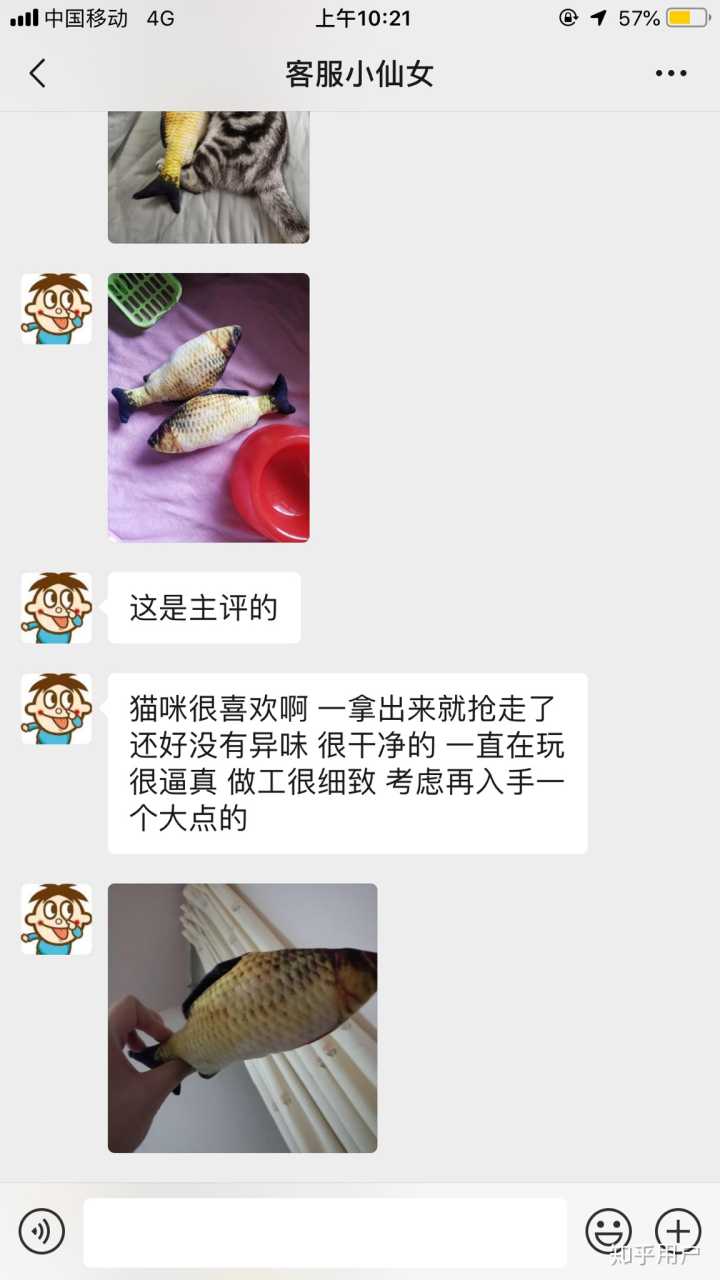This screenshot has width=720, height=1280.
Task: Enlarge the cat with fish toy photo
Action: point(208,177)
